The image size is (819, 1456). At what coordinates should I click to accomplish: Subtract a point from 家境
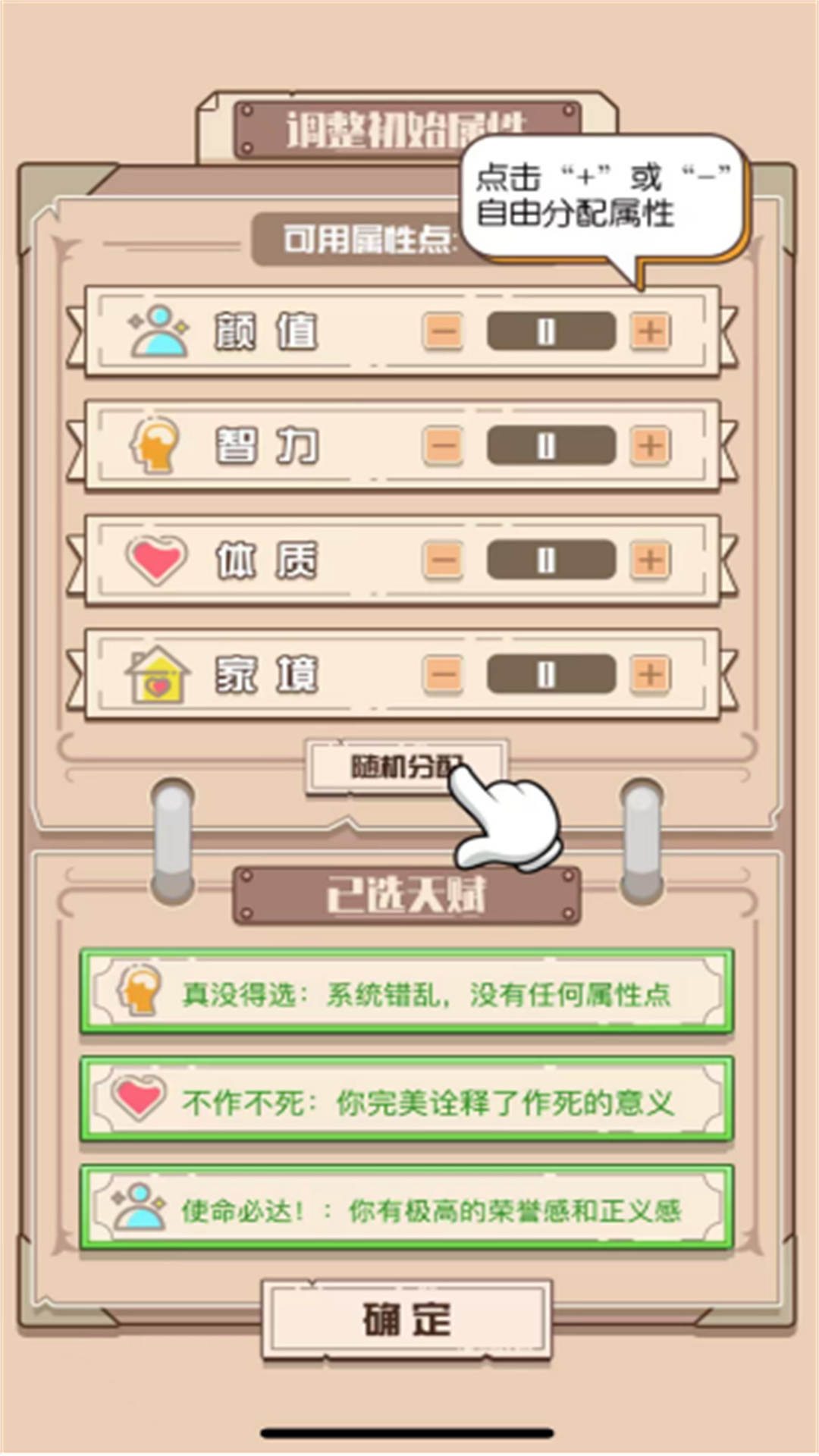(444, 674)
